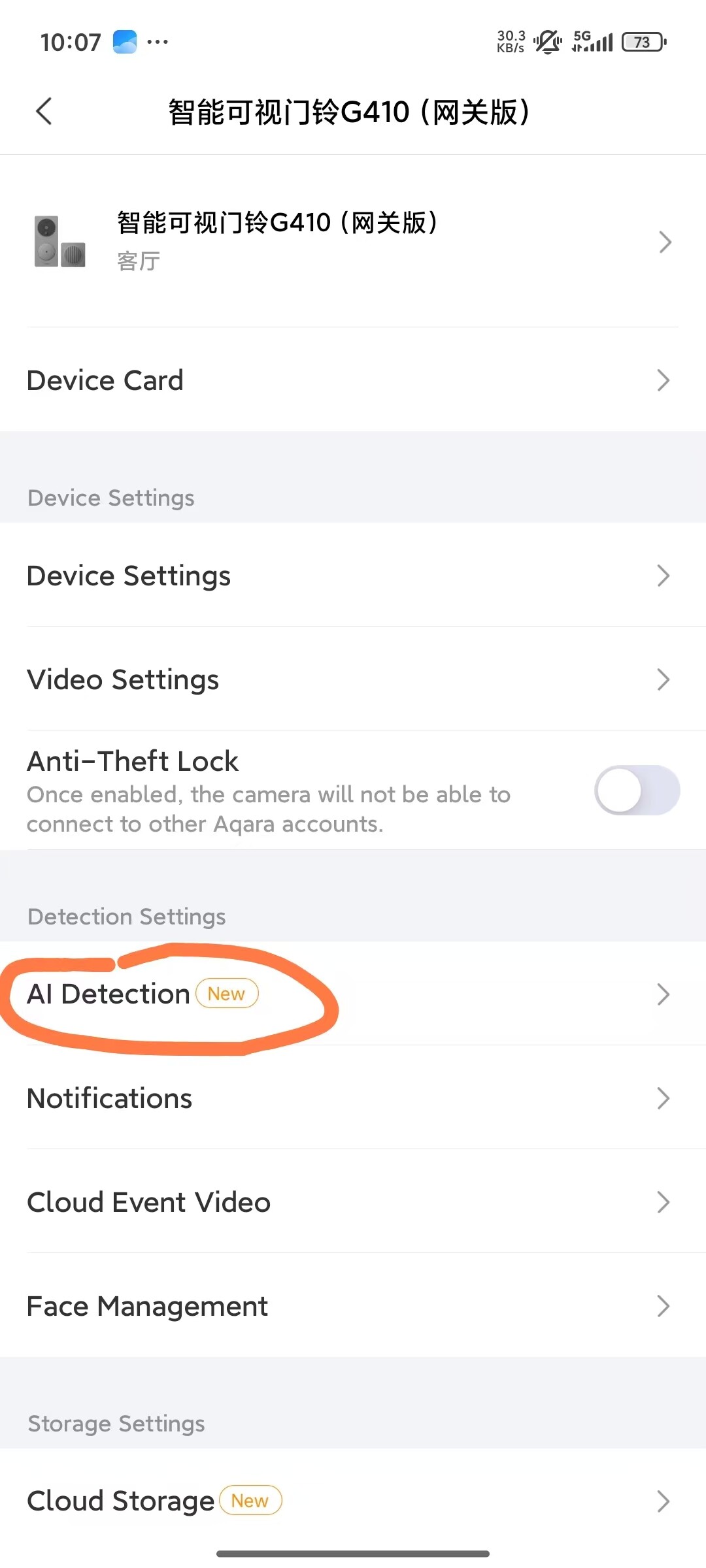Open Notifications settings
The image size is (706, 1568).
tap(353, 1098)
